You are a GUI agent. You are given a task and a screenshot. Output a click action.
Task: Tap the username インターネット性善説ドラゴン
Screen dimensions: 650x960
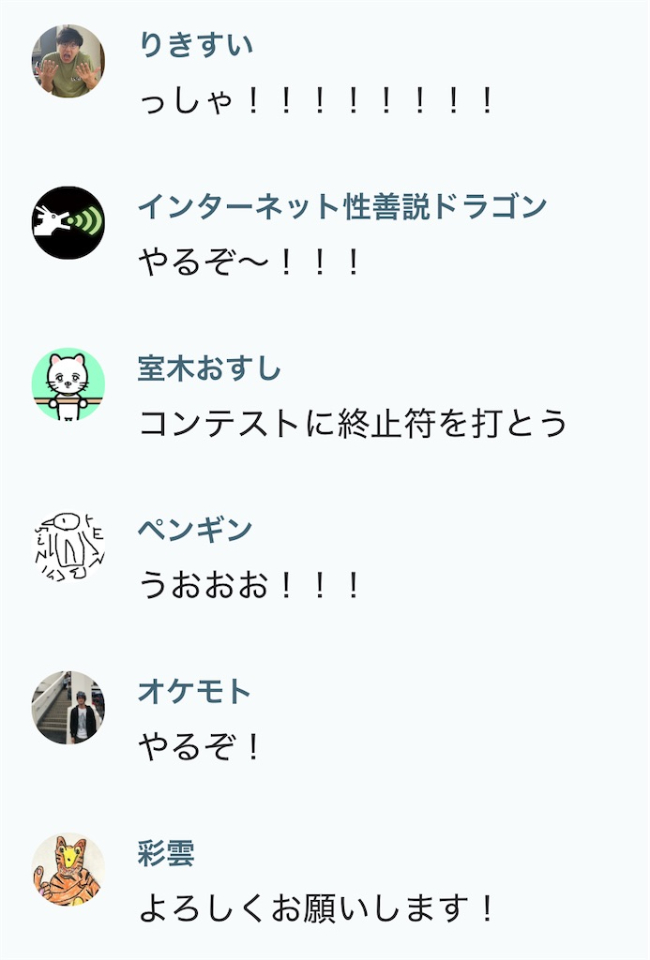click(342, 207)
